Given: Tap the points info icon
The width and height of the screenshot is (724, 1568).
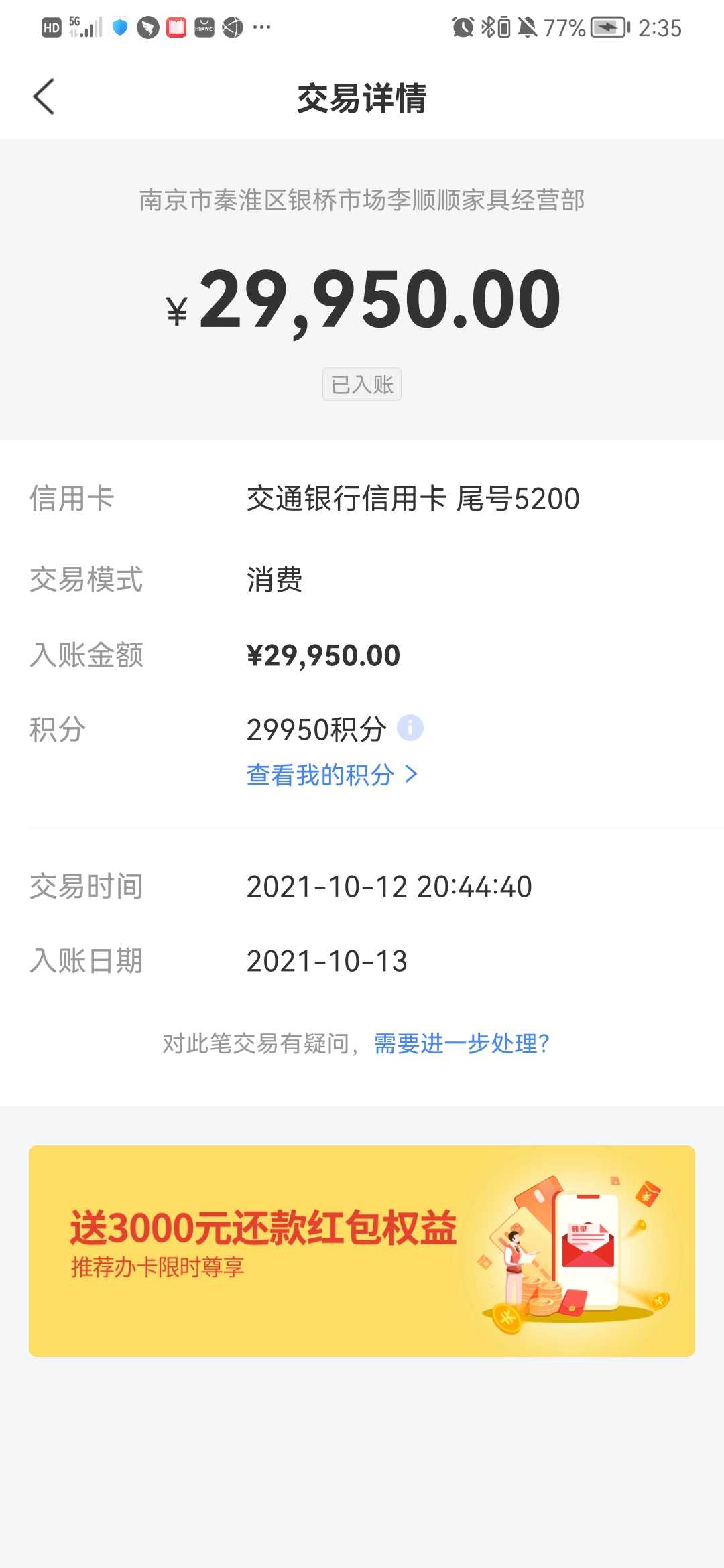Looking at the screenshot, I should (410, 728).
